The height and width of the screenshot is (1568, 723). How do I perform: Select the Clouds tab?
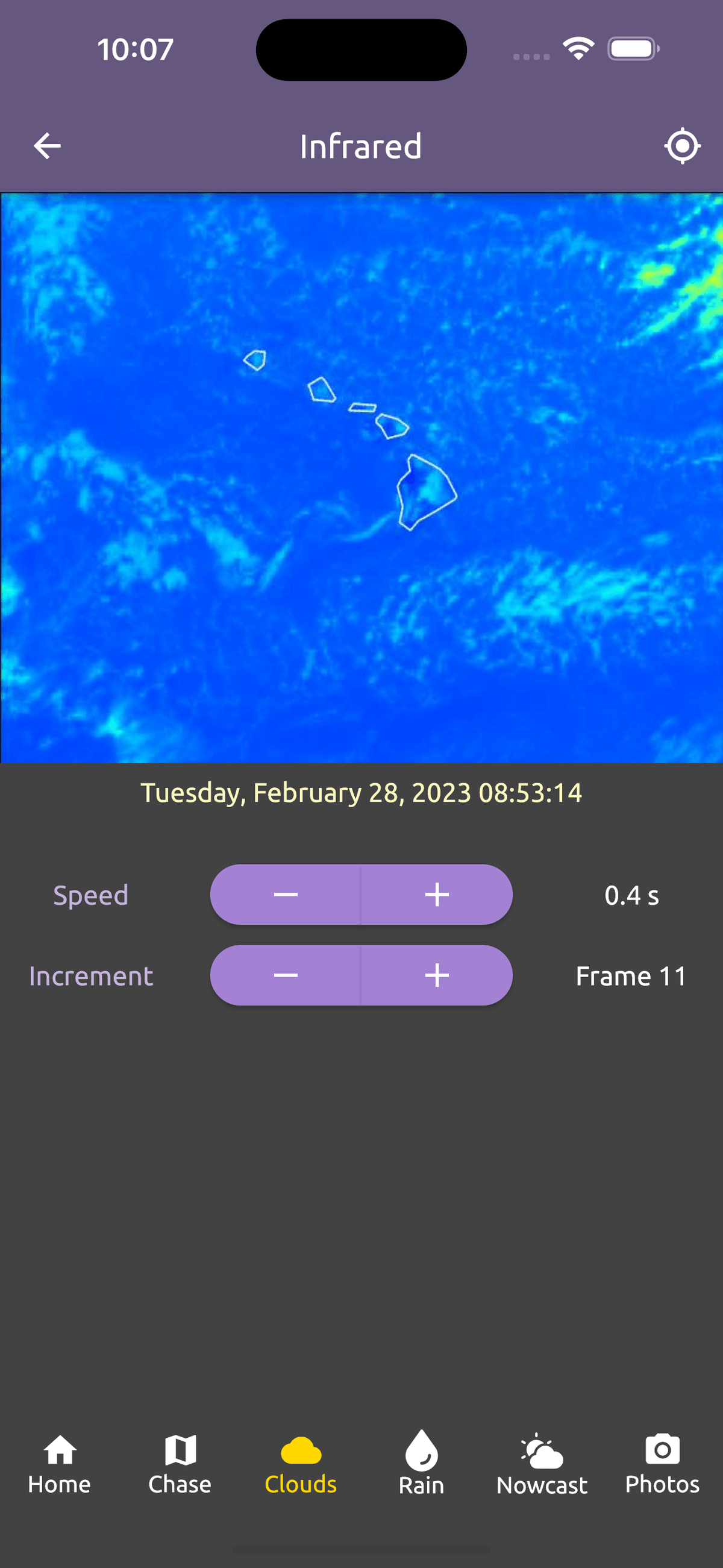click(x=301, y=1464)
